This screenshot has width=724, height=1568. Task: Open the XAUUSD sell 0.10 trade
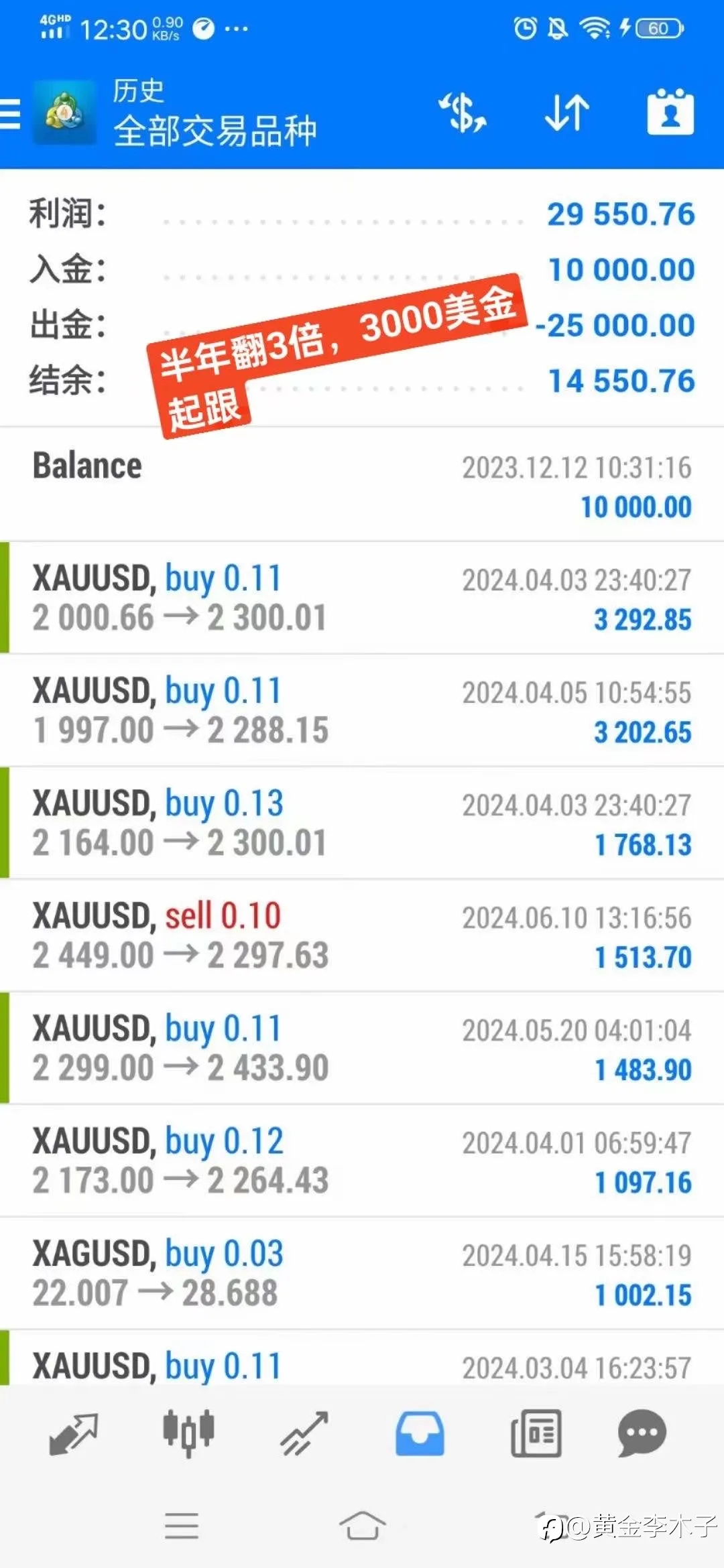tap(362, 935)
